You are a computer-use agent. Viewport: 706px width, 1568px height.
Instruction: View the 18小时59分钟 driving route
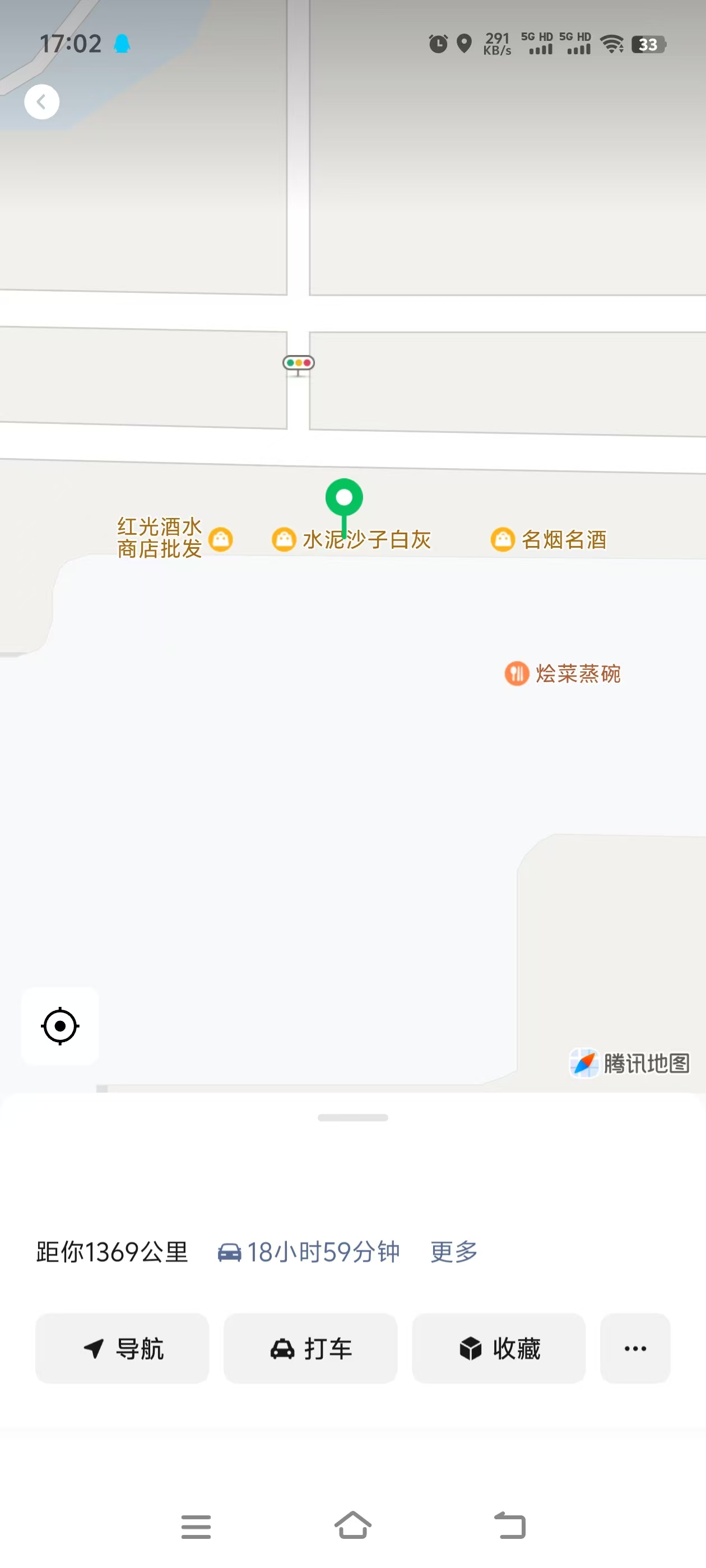click(x=309, y=1252)
